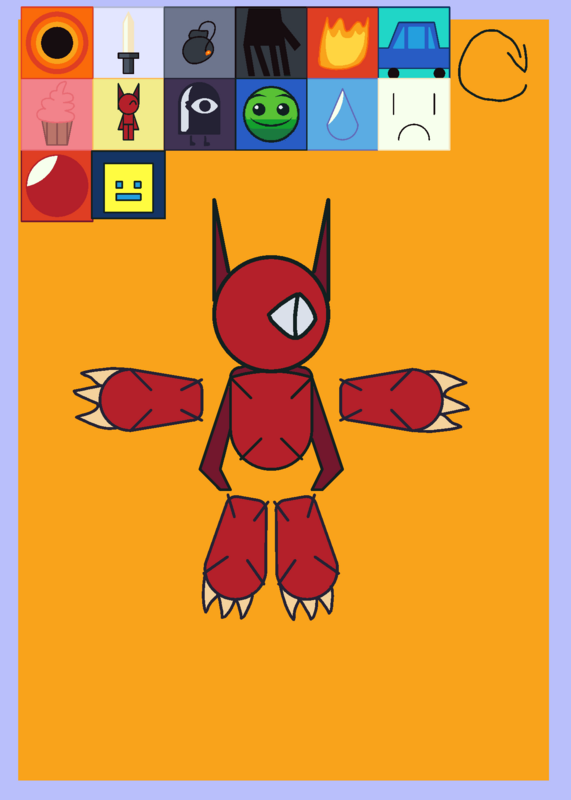Select the black hole tile

coord(57,43)
